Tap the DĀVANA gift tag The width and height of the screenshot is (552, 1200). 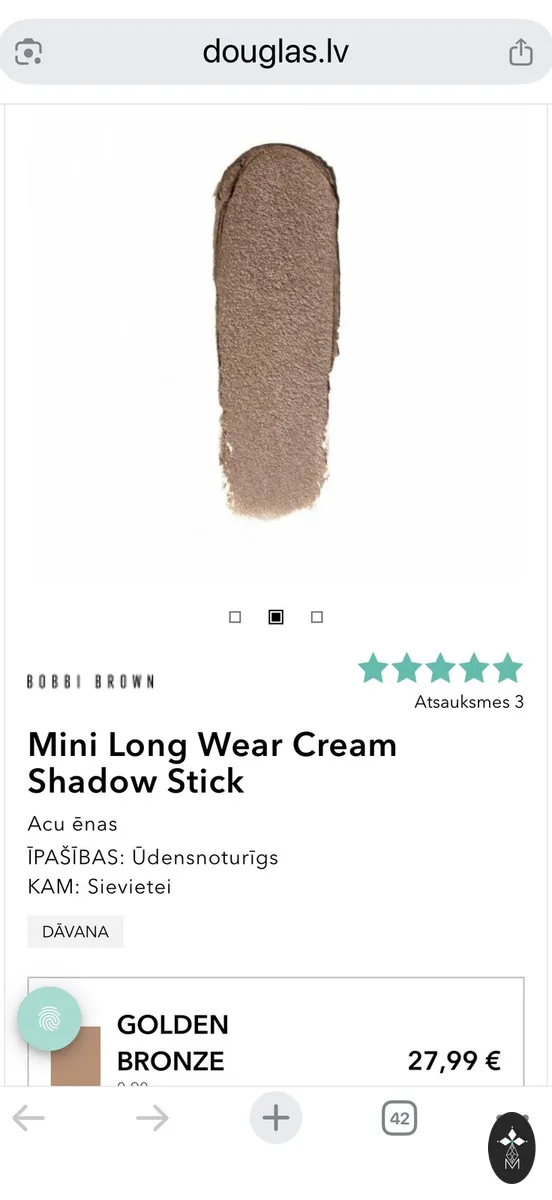75,931
